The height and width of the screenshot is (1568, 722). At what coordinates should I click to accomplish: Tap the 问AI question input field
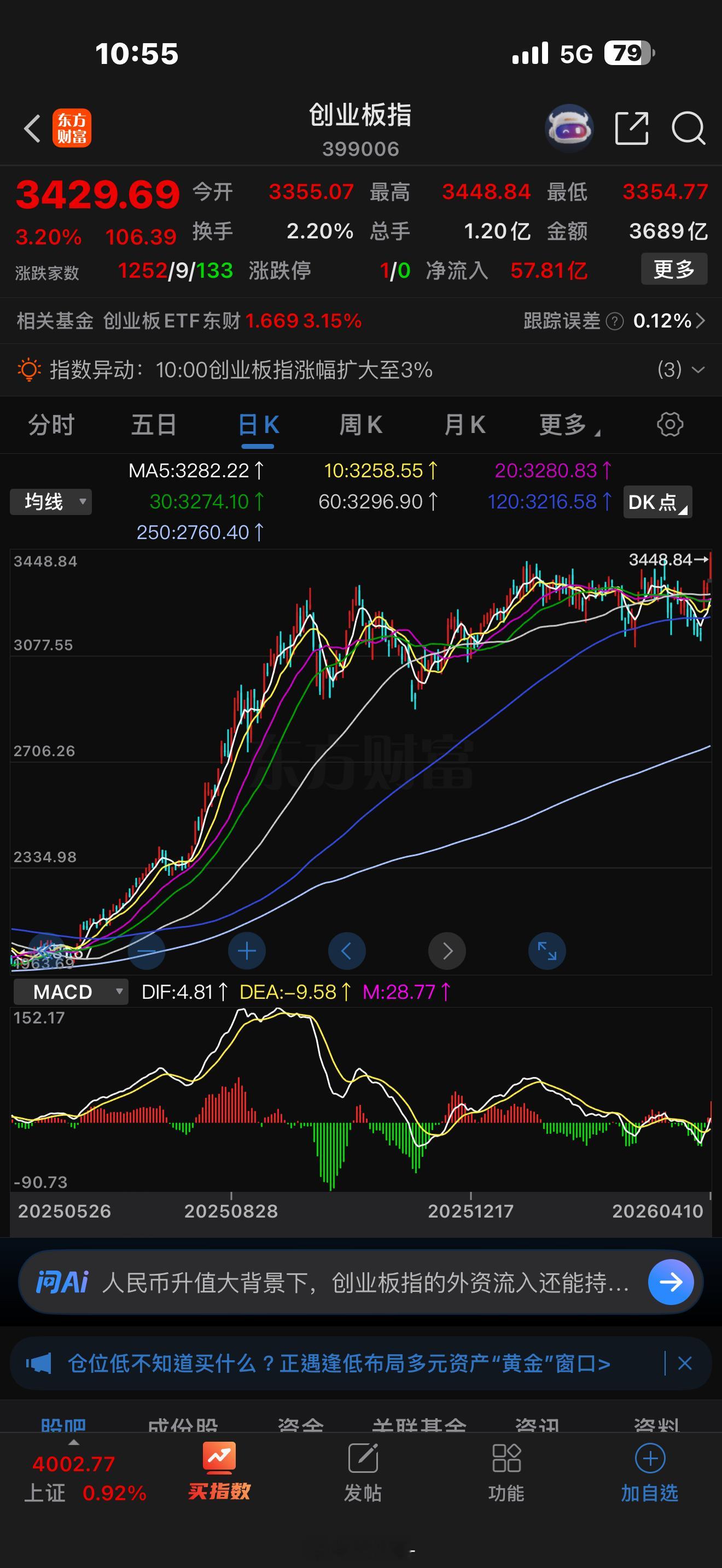tap(341, 1283)
